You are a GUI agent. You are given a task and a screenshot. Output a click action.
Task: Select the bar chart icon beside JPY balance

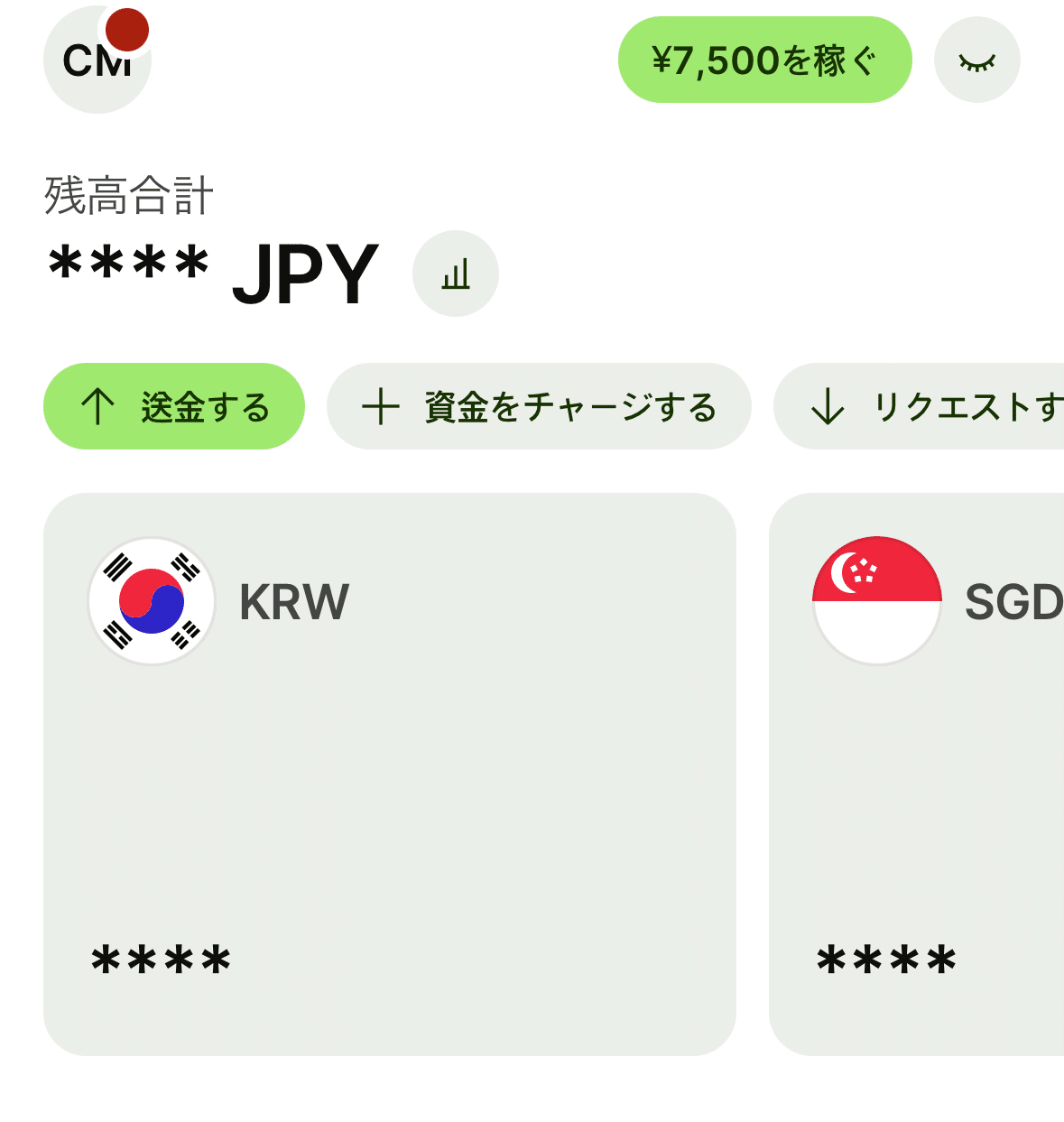click(x=455, y=274)
